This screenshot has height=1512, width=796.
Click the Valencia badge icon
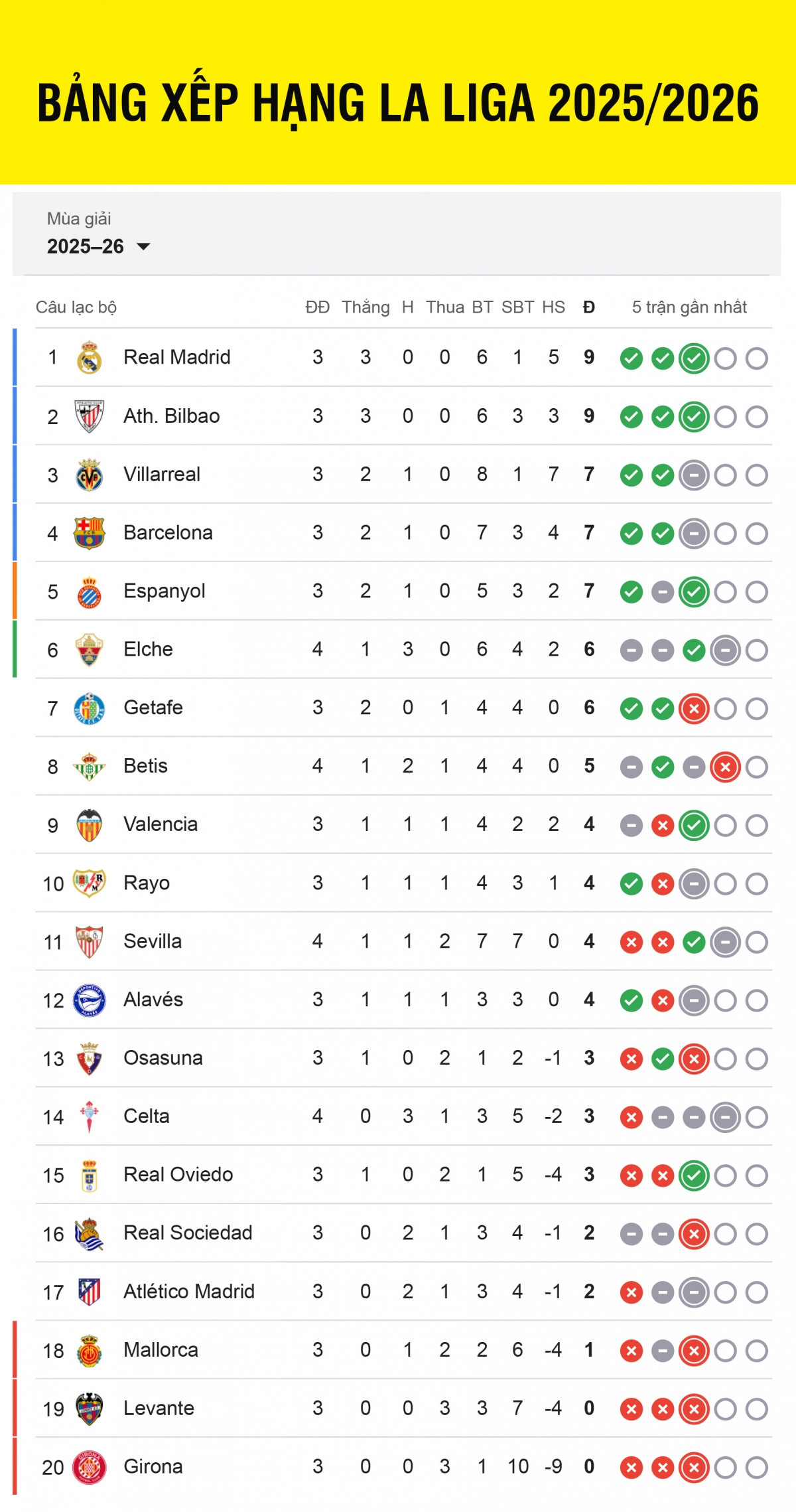tap(91, 824)
